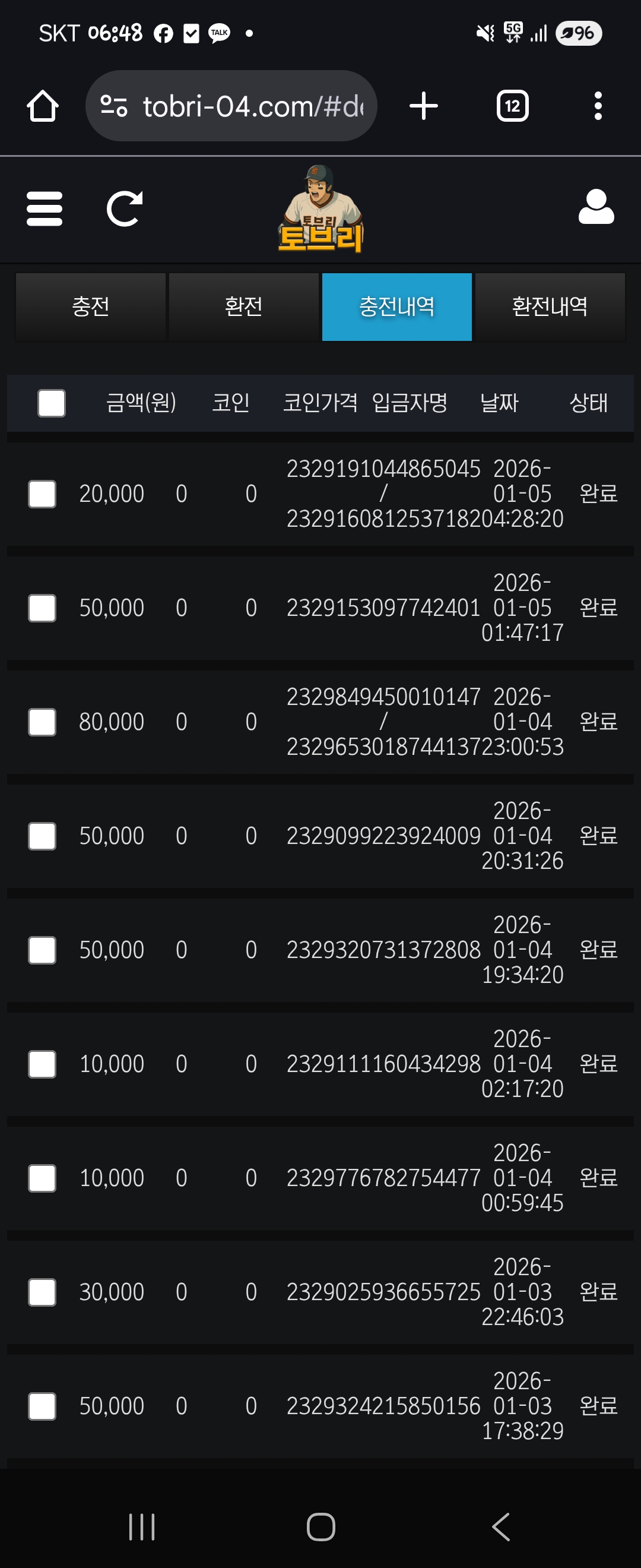This screenshot has height=1568, width=641.
Task: Toggle the select-all checkbox in the table header
Action: (x=52, y=403)
